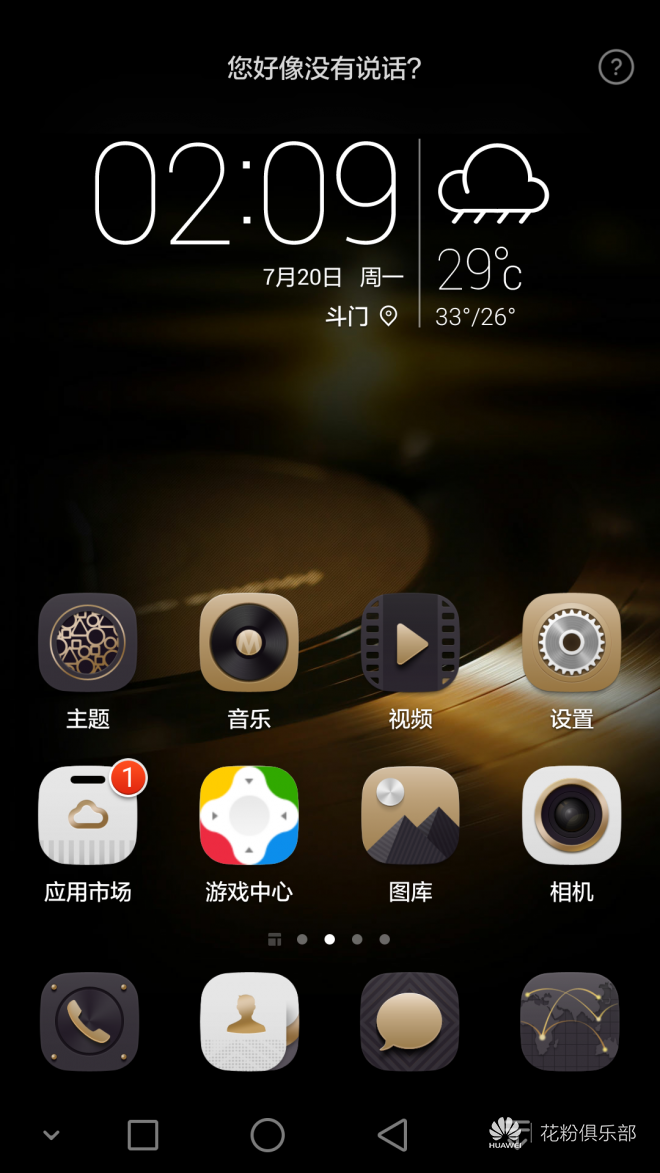Open recent apps square button
Image resolution: width=660 pixels, height=1173 pixels.
(x=143, y=1135)
